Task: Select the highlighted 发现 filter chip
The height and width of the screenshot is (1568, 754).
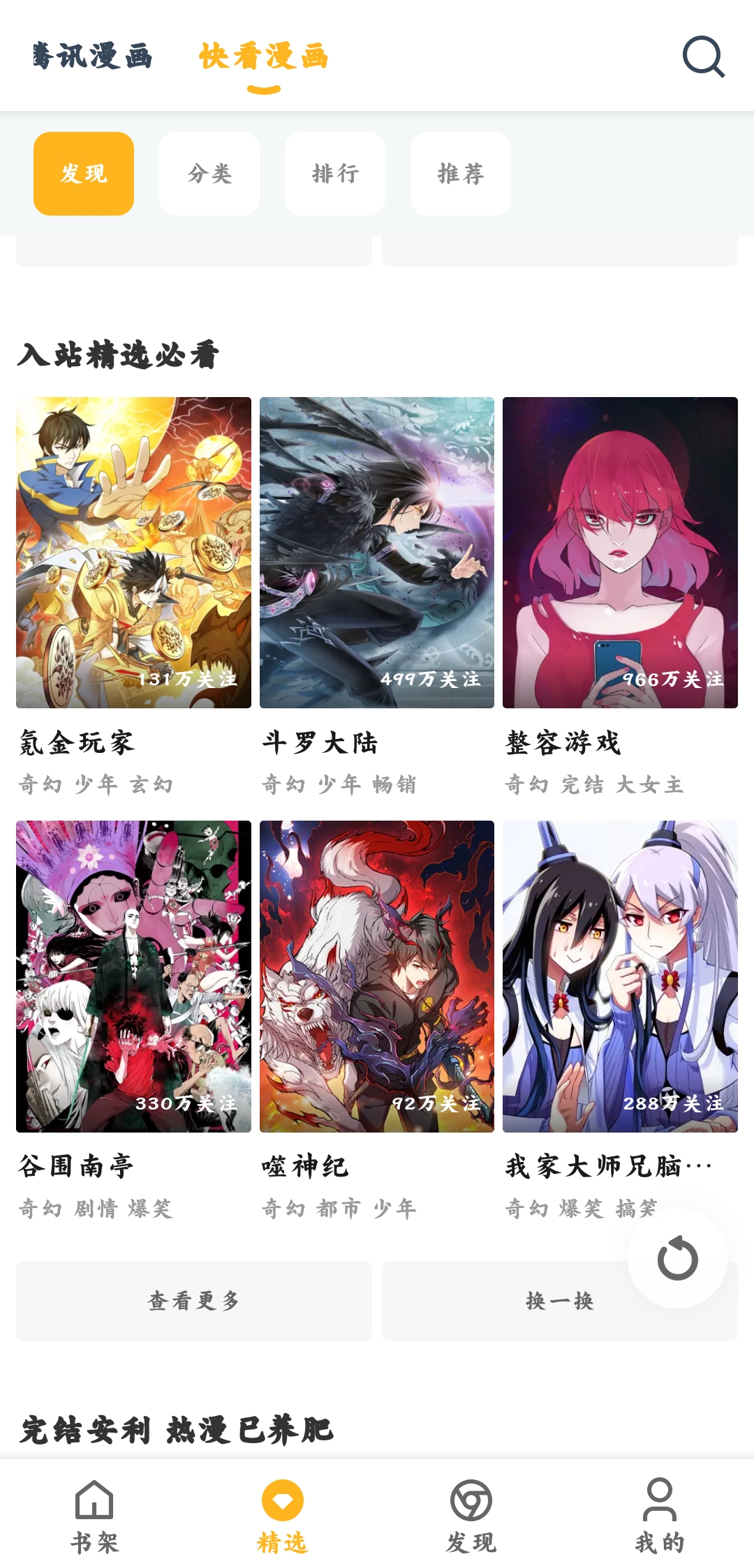Action: tap(83, 174)
